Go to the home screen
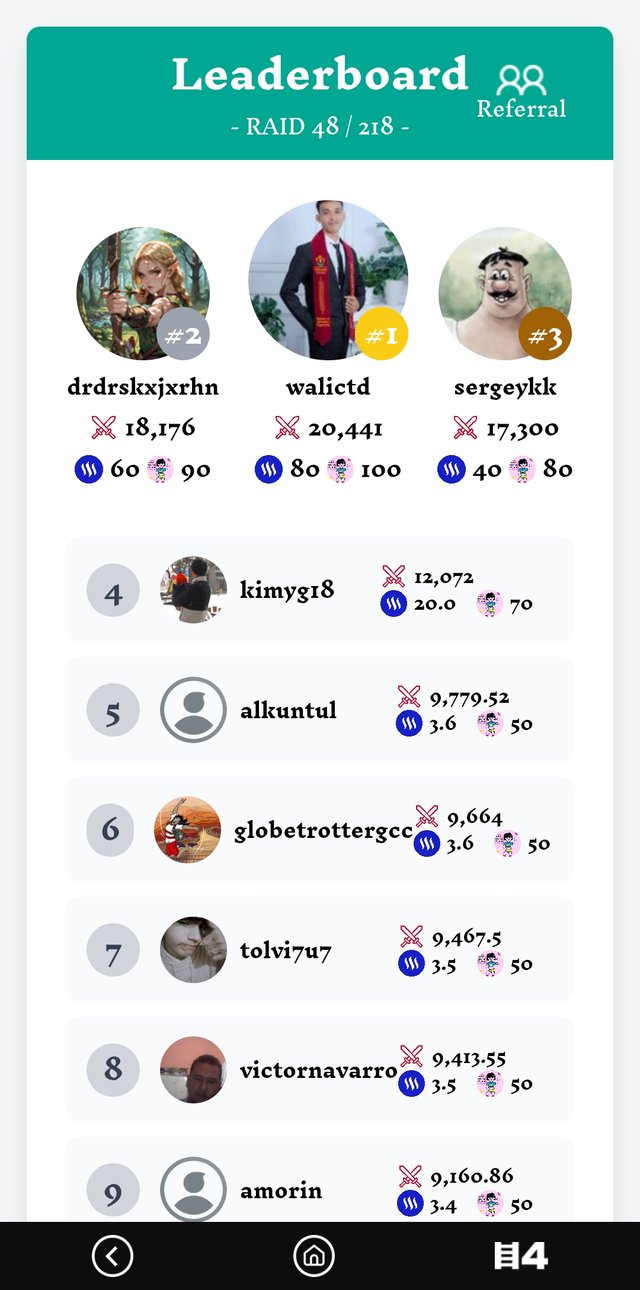Screen dimensions: 640x1290 pyautogui.click(x=314, y=1256)
